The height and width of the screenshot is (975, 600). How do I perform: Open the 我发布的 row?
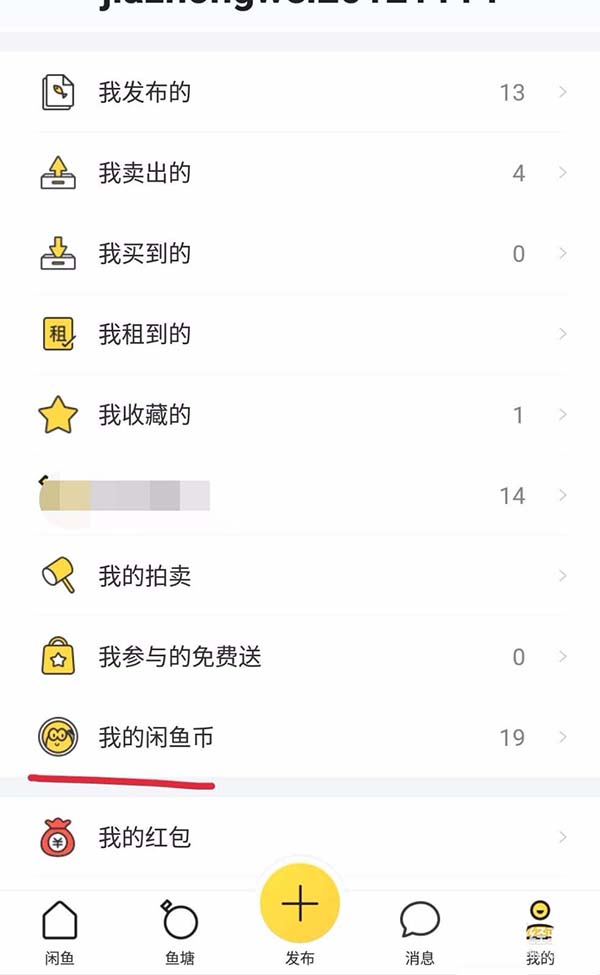[x=300, y=93]
